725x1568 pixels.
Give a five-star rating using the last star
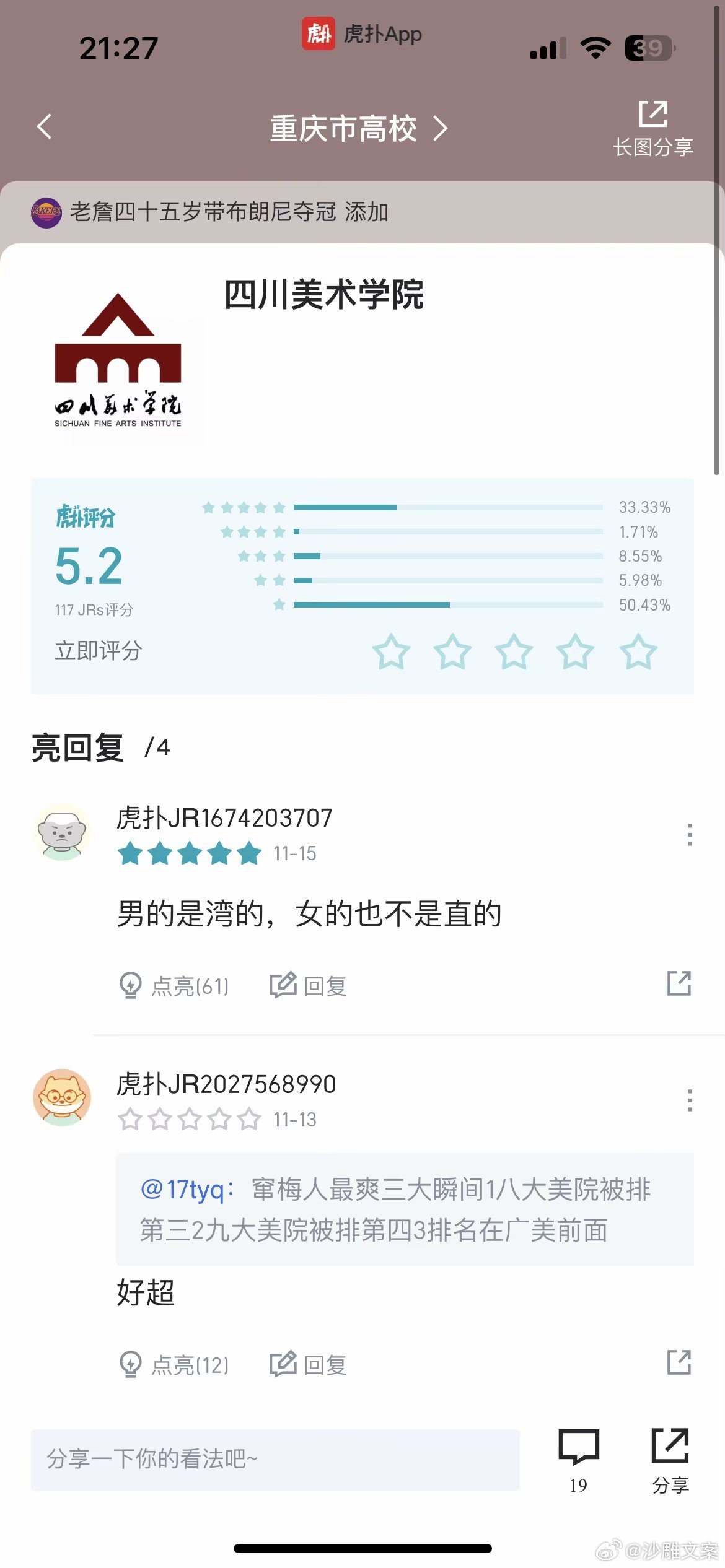(638, 651)
